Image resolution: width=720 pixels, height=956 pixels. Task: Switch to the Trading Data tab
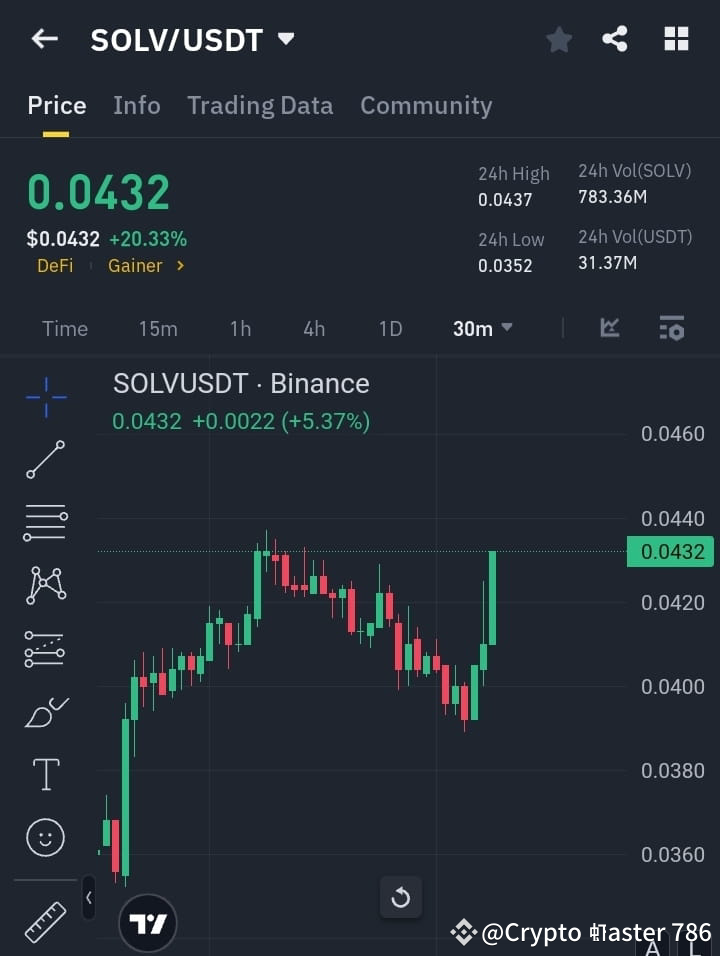point(260,105)
